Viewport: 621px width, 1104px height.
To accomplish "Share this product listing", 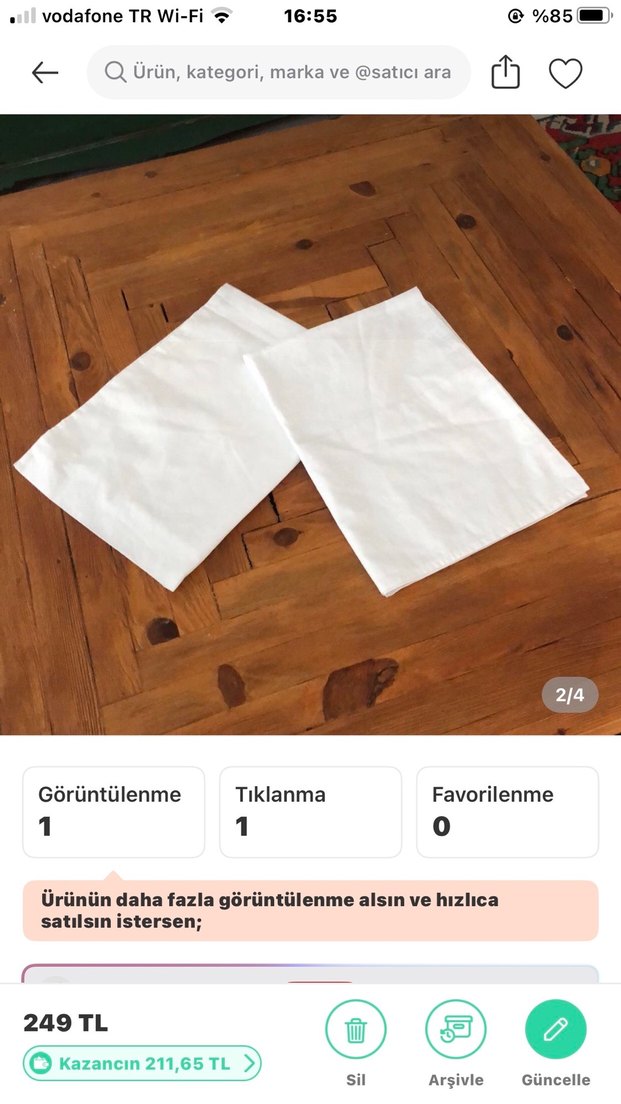I will (x=506, y=72).
